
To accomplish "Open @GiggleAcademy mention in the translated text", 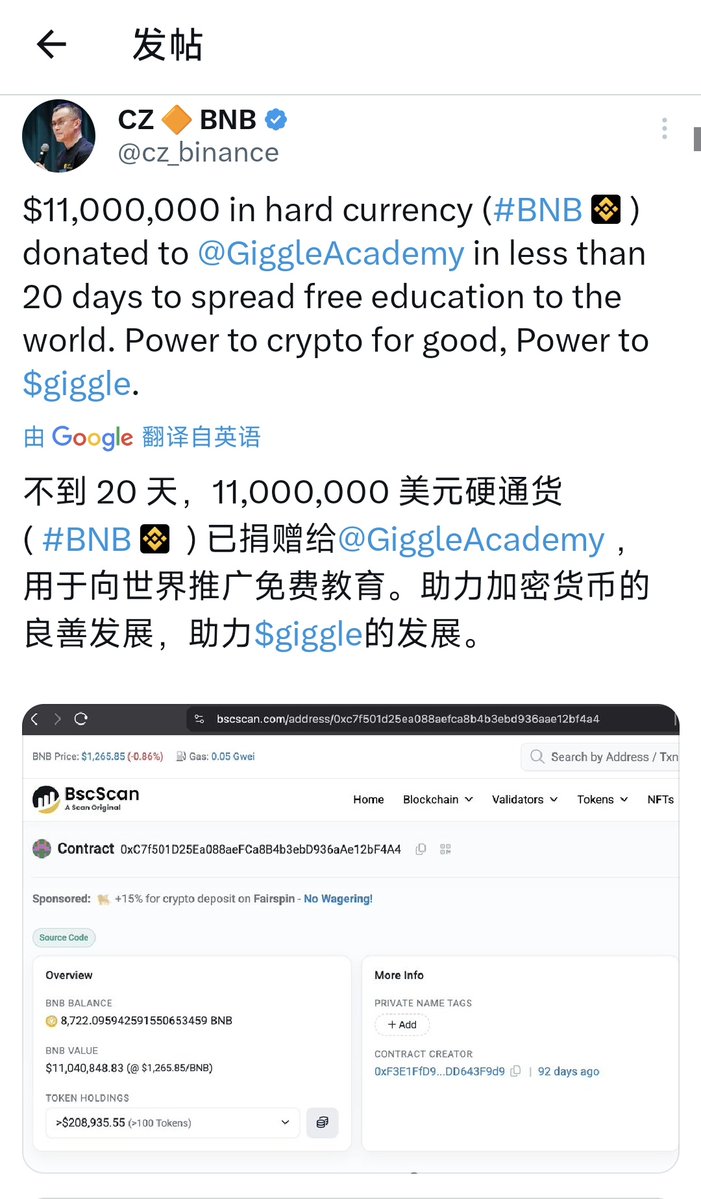I will 472,540.
